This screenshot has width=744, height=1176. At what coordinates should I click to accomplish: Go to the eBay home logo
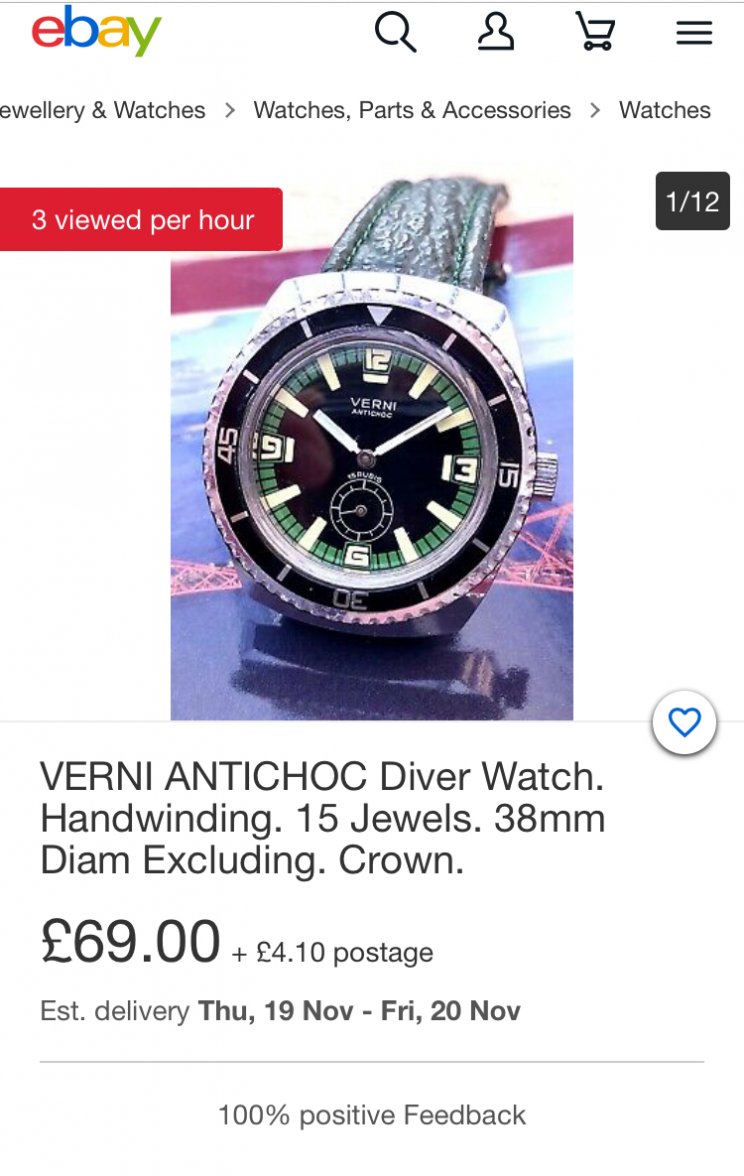point(96,32)
